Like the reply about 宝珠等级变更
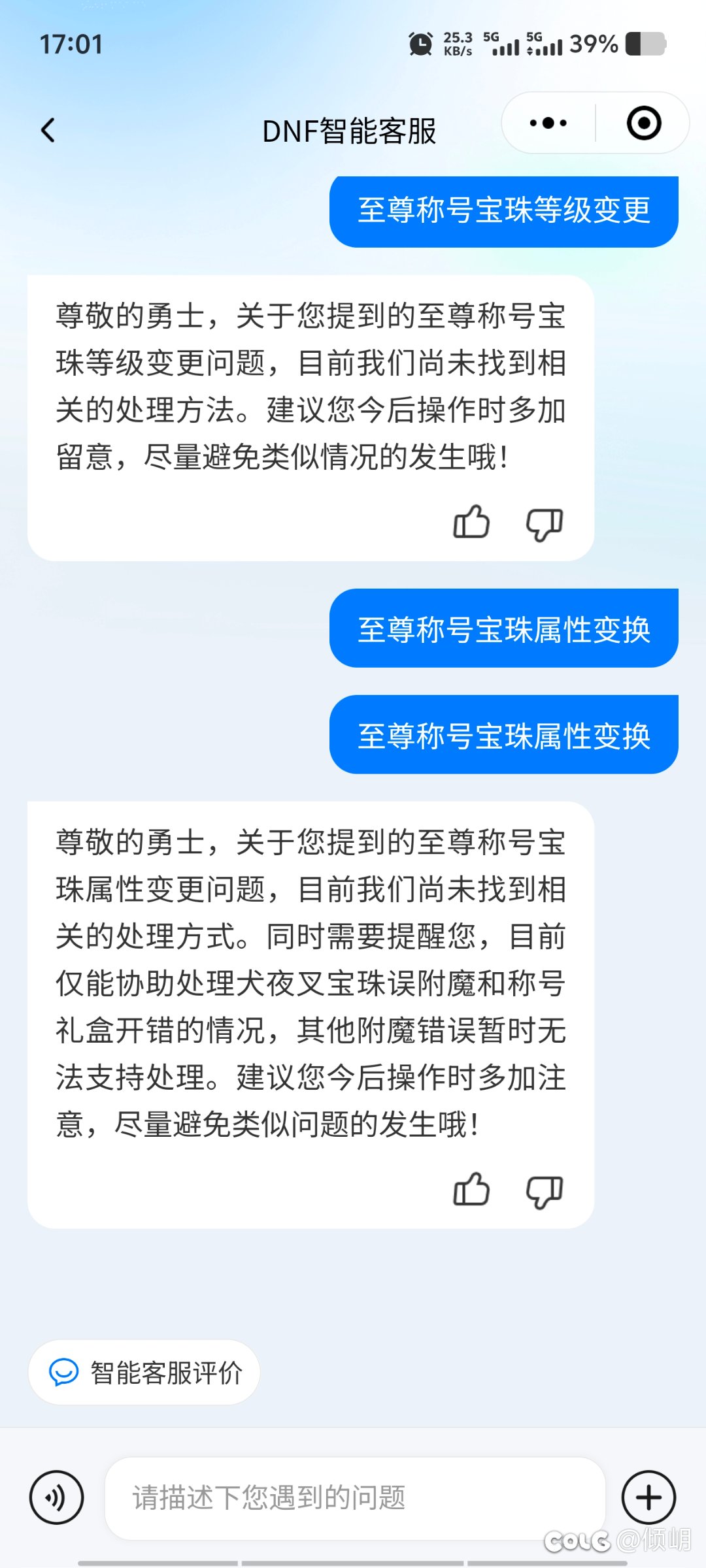Image resolution: width=706 pixels, height=1568 pixels. point(471,523)
